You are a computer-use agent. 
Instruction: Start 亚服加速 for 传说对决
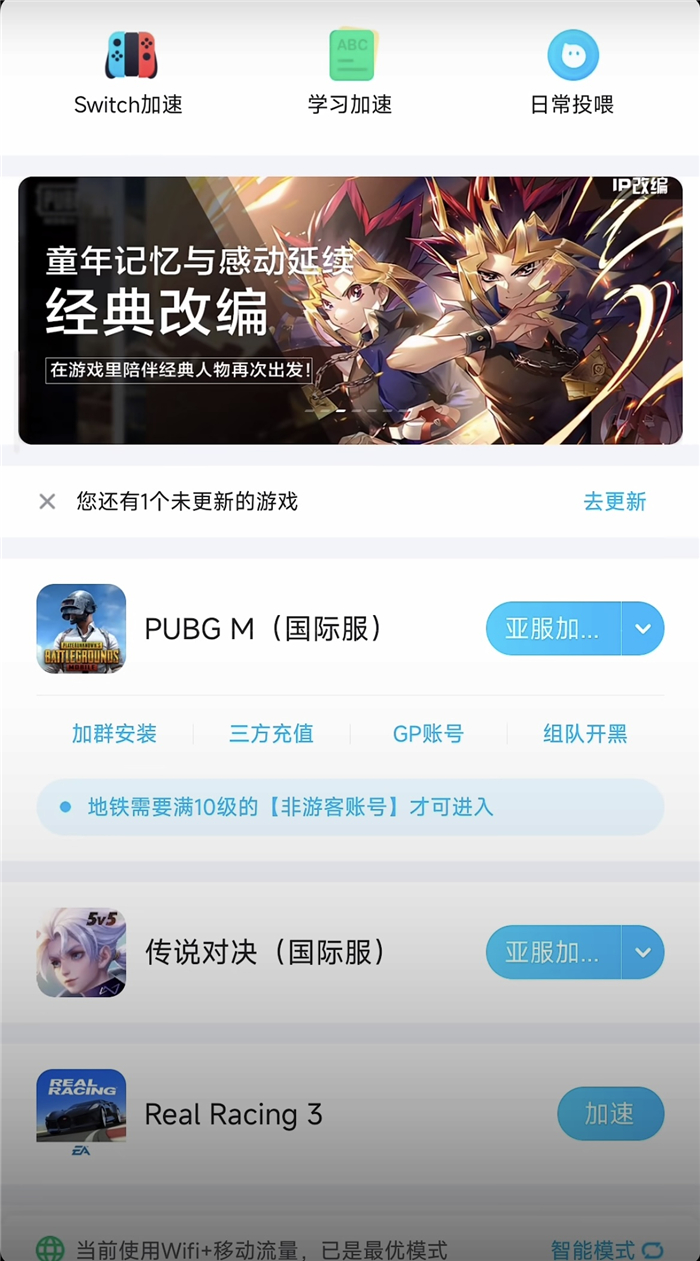pos(552,952)
